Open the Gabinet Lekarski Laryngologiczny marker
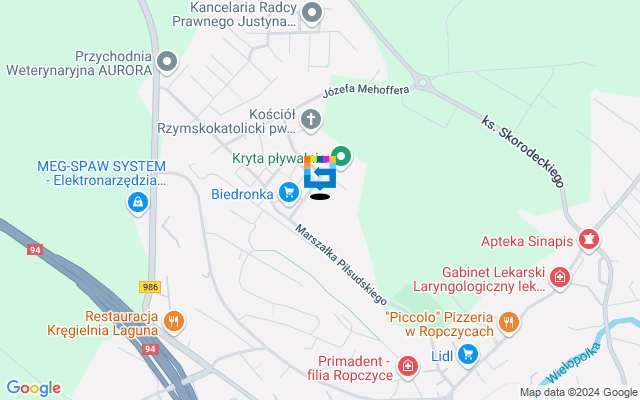This screenshot has height=400, width=640. [559, 277]
